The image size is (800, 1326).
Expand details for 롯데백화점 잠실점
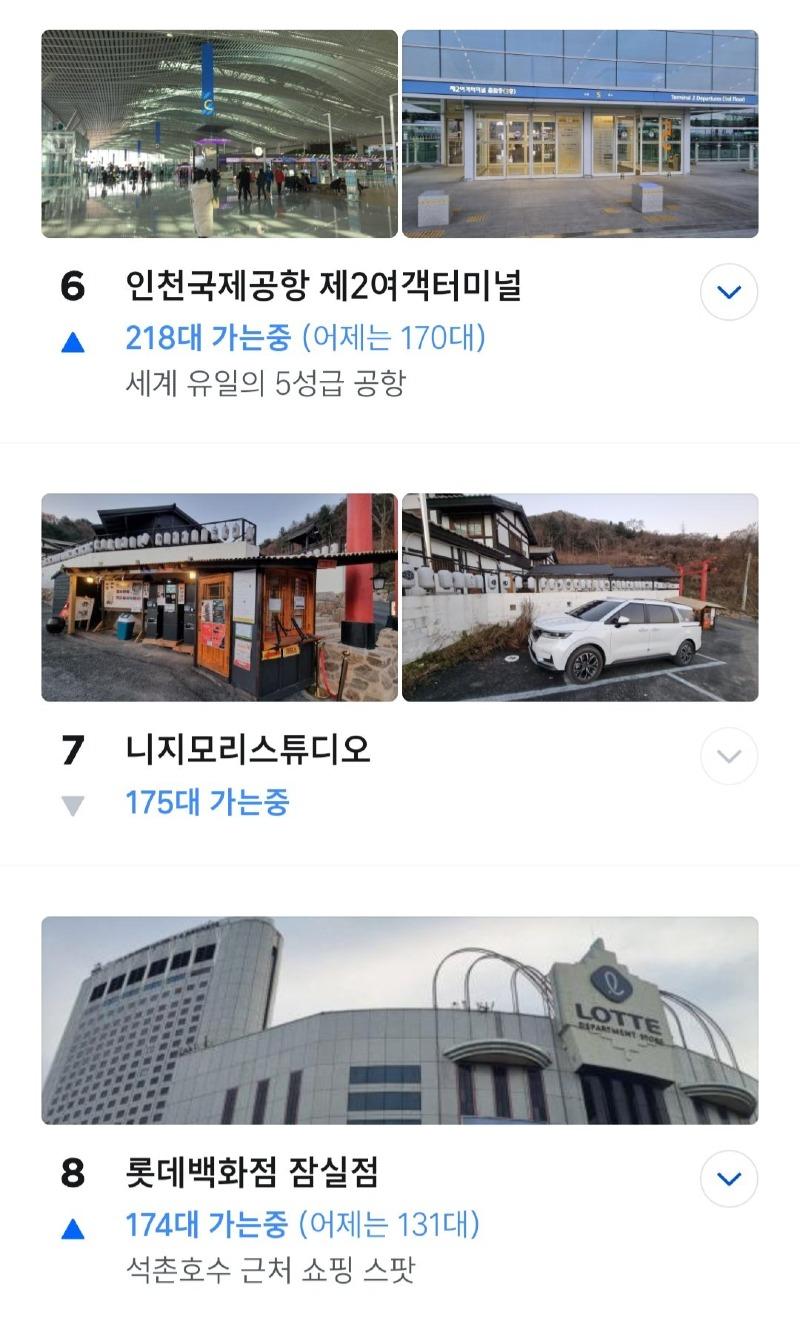729,1178
